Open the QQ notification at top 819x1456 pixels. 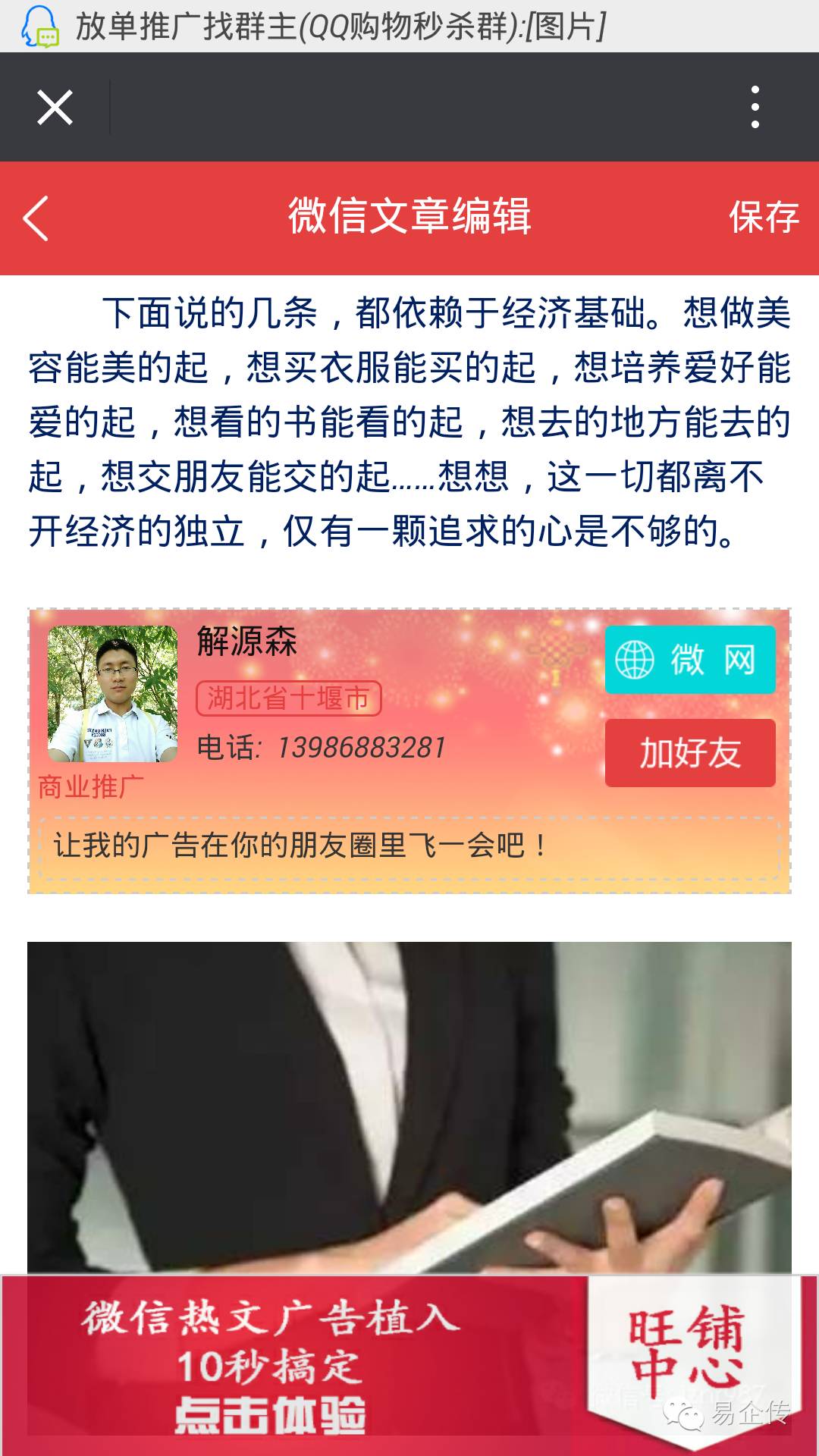(341, 26)
